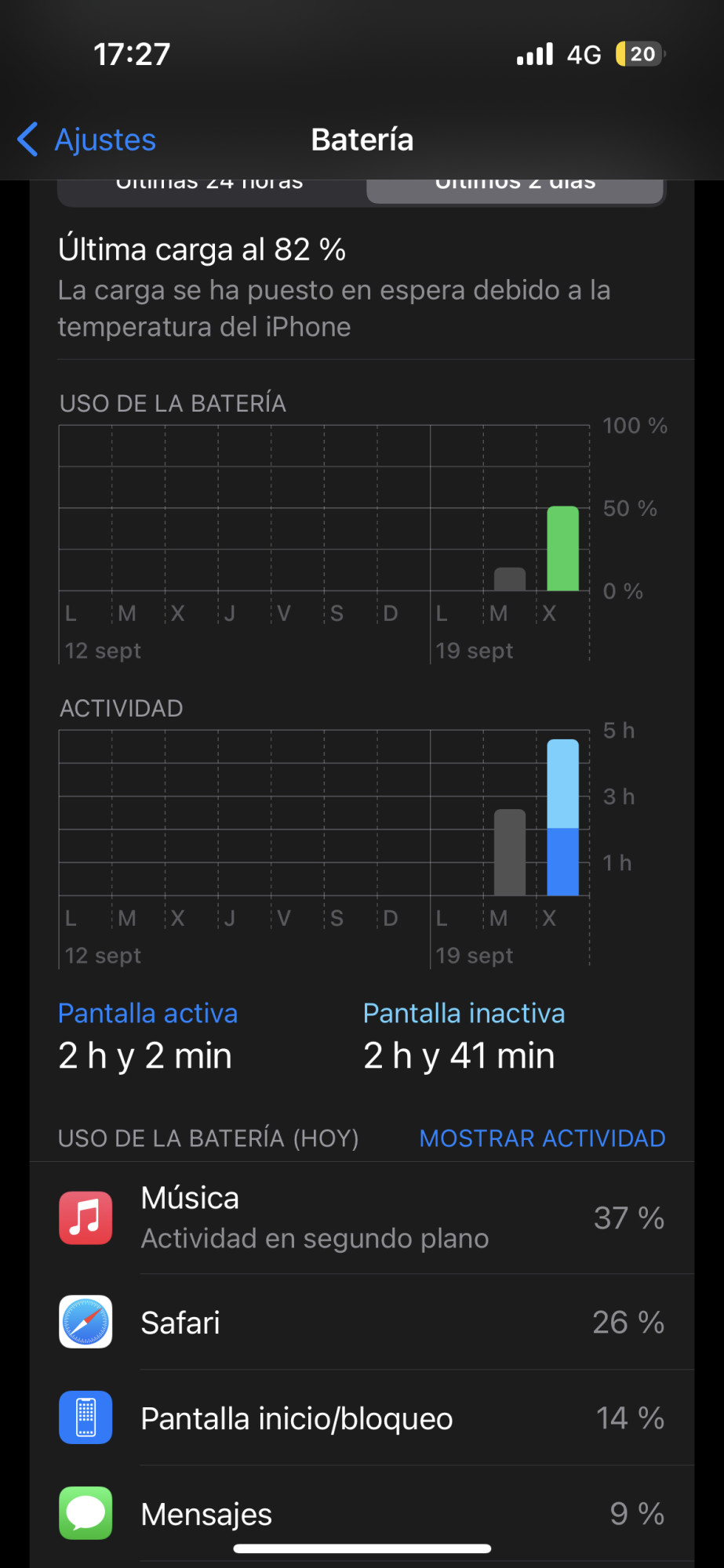This screenshot has width=724, height=1568.
Task: Select the green battery usage bar
Action: pyautogui.click(x=562, y=549)
